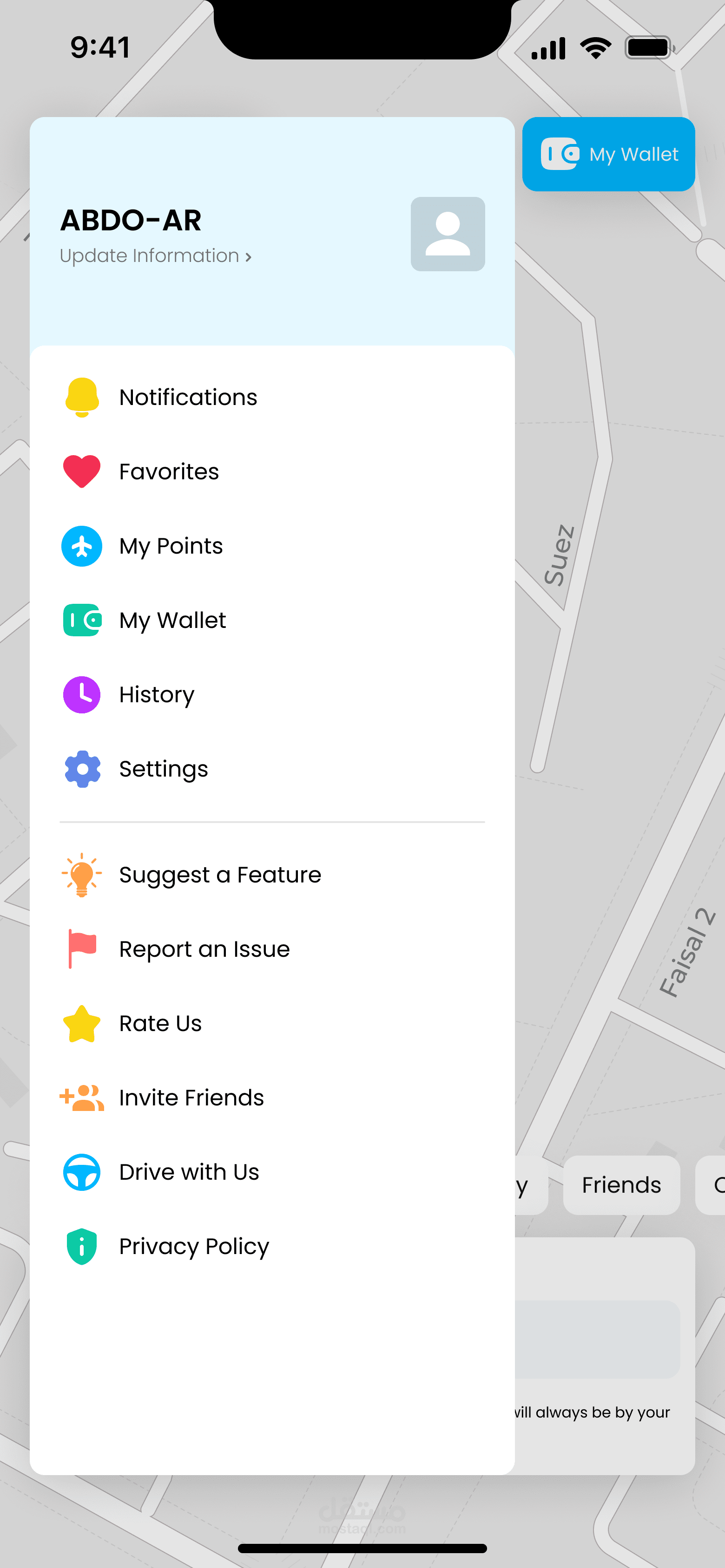The height and width of the screenshot is (1568, 725).
Task: Open My Wallet in the drawer list
Action: point(172,620)
